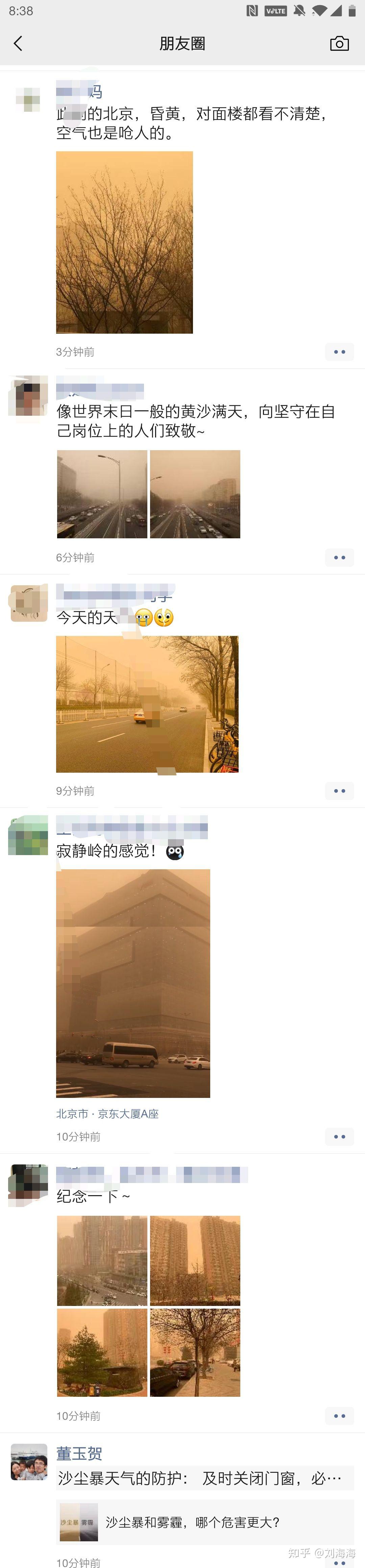365x1568 pixels.
Task: View first road photo in 黄沙满天 post
Action: point(102,494)
